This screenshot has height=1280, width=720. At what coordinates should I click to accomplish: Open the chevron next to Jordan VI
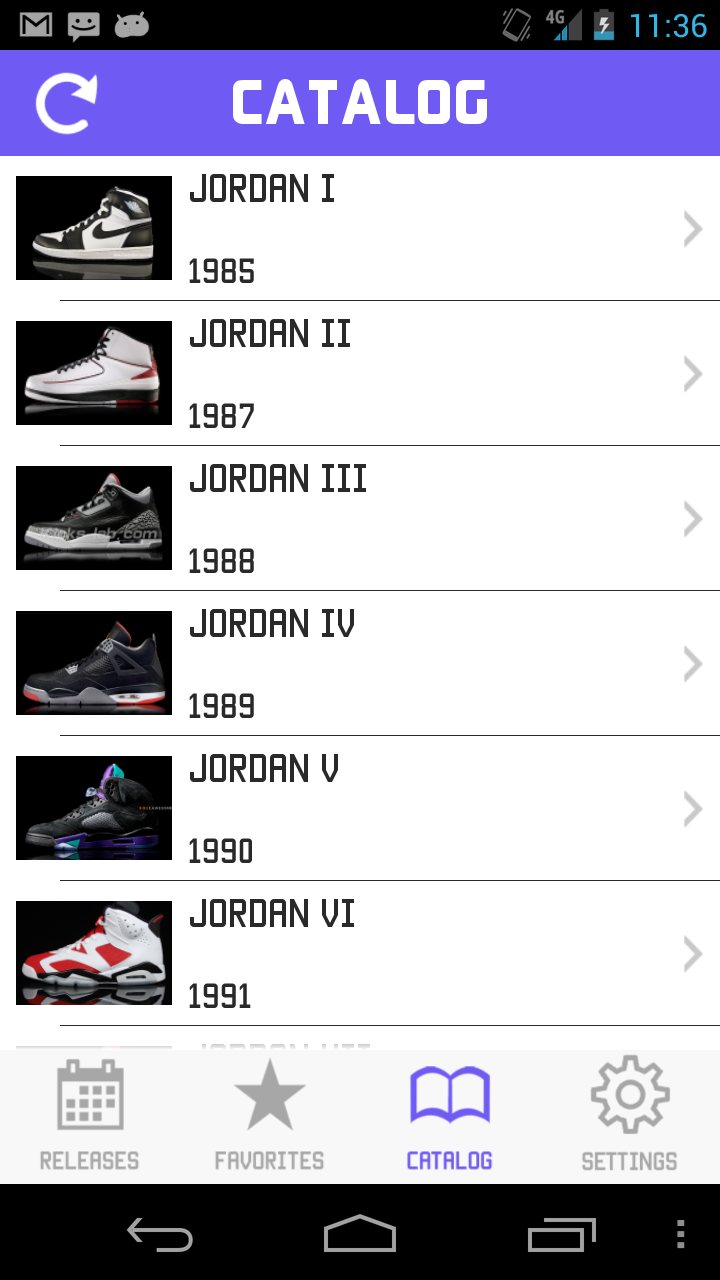[x=692, y=953]
